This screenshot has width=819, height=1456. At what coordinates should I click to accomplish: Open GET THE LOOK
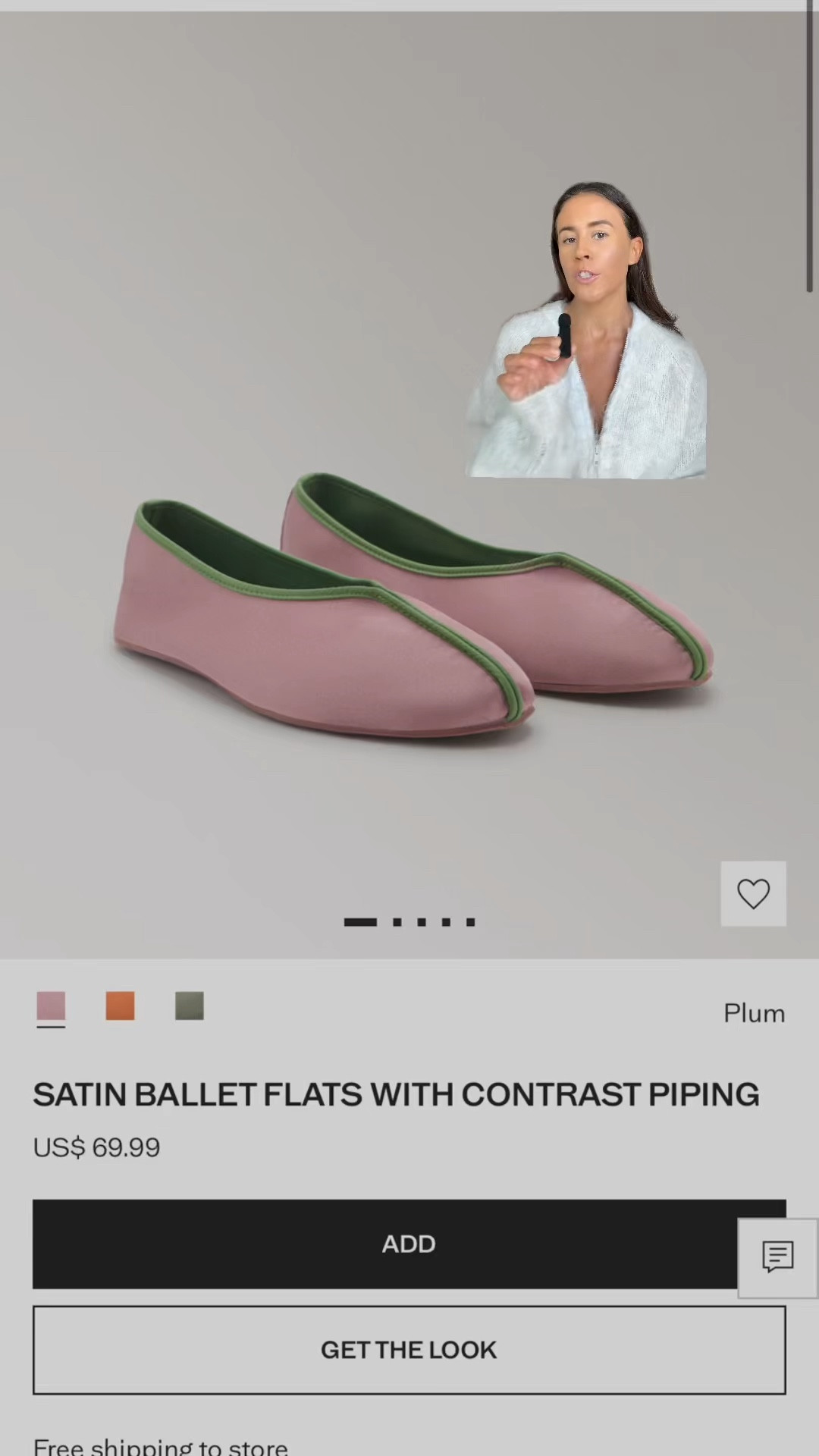point(409,1350)
